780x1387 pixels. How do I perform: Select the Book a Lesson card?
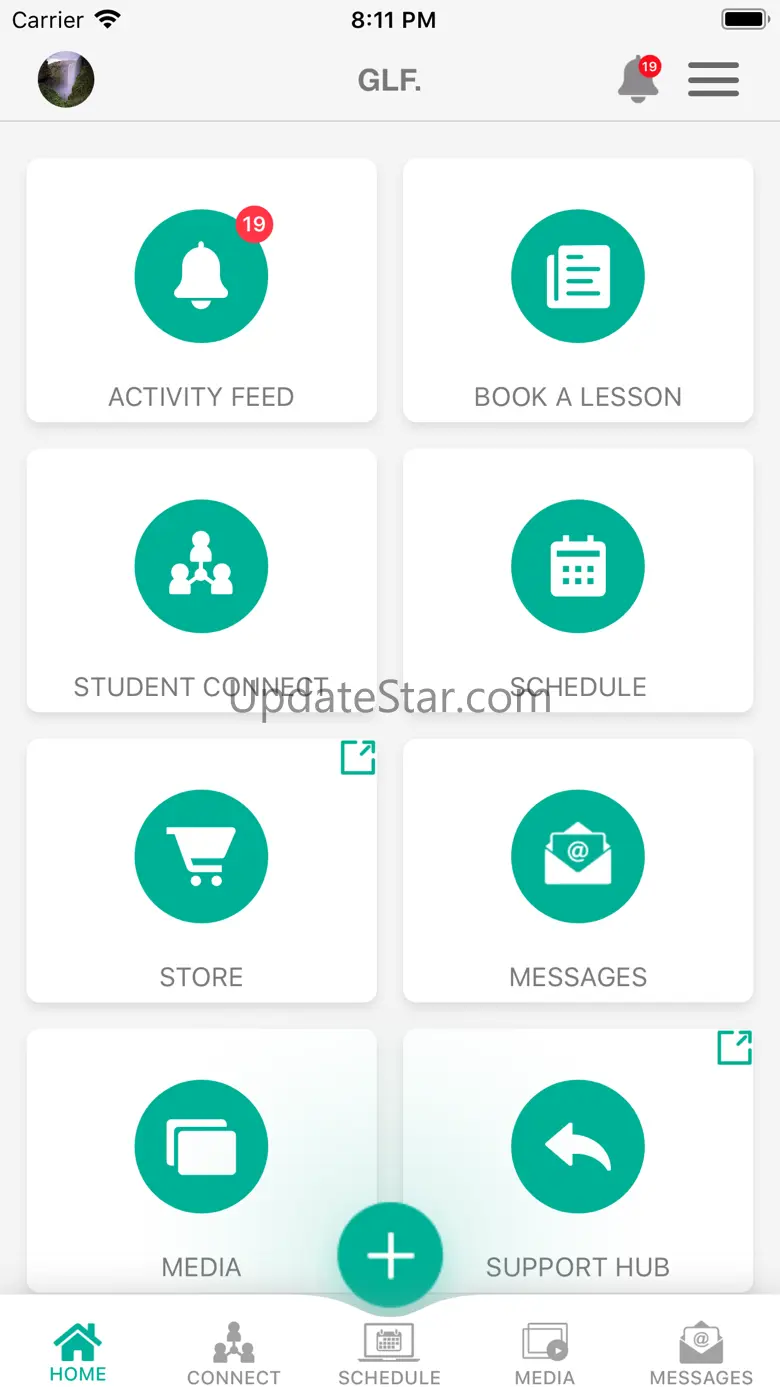coord(578,290)
